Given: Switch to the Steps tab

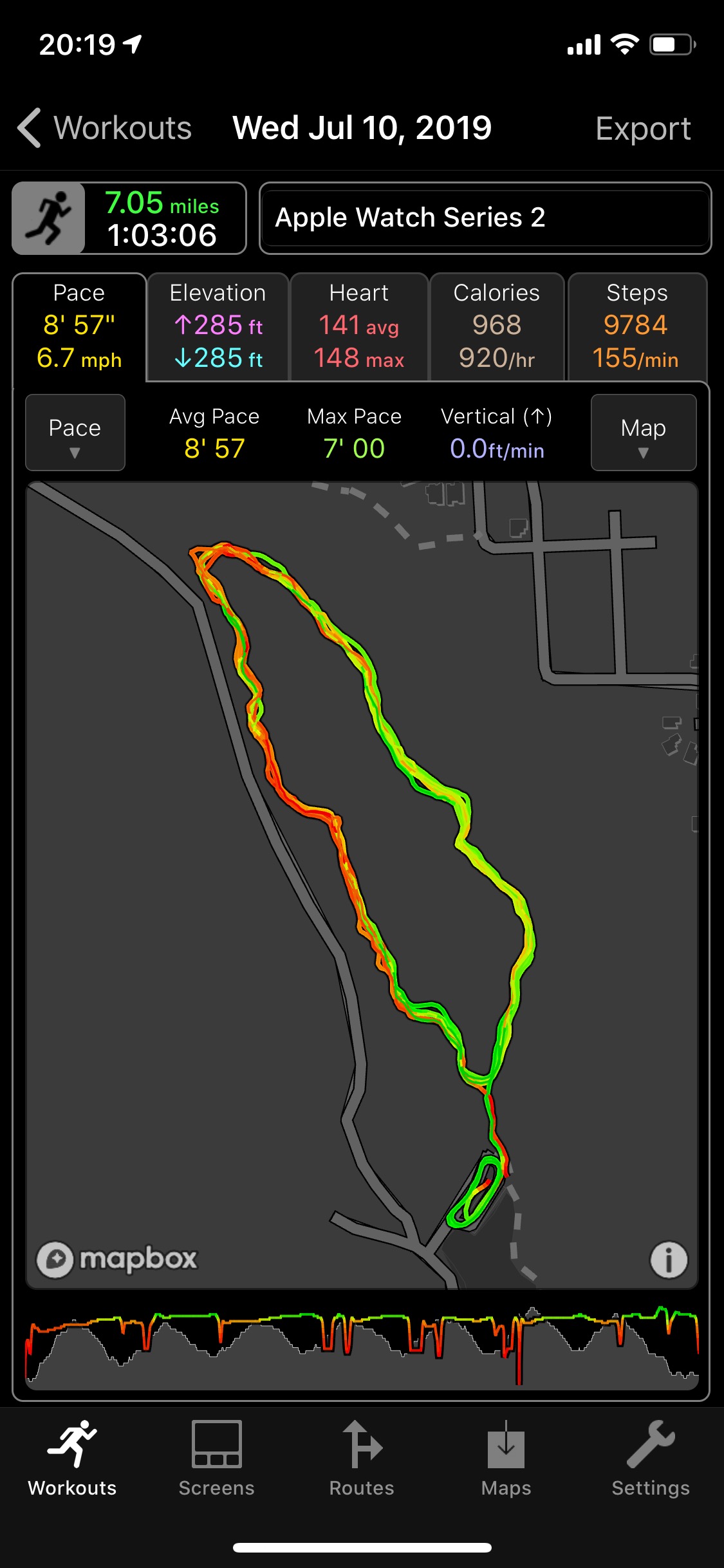Looking at the screenshot, I should point(637,327).
